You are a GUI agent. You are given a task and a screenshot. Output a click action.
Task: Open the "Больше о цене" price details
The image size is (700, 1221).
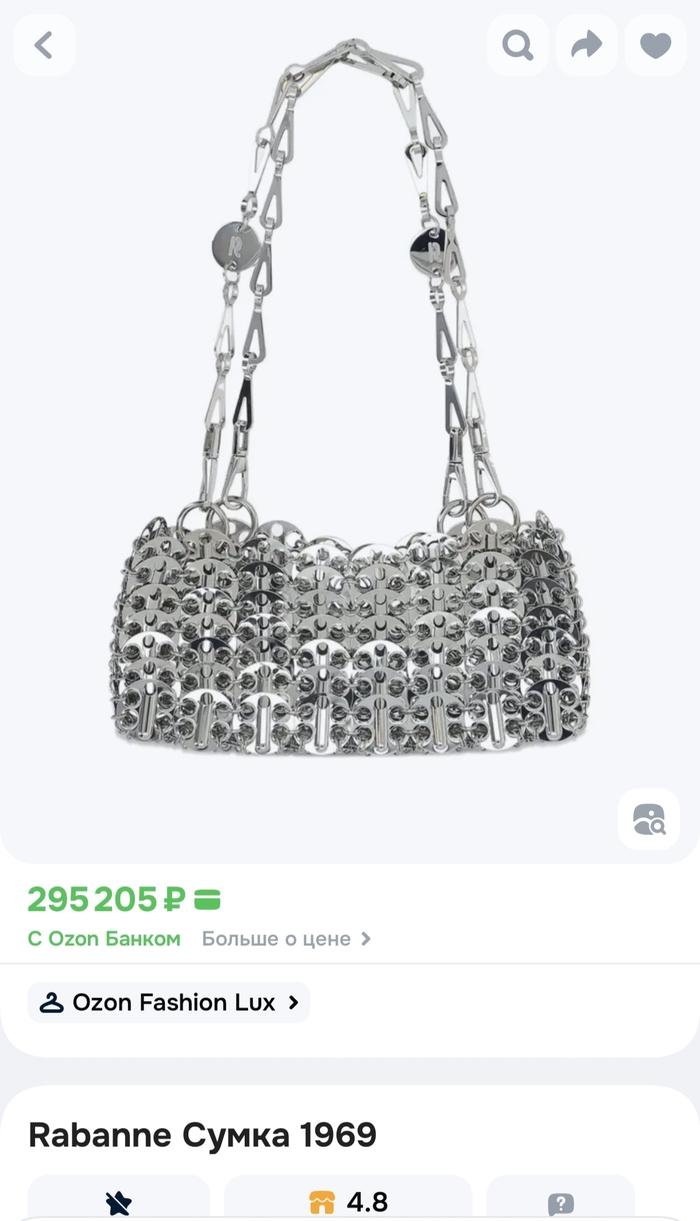(286, 939)
